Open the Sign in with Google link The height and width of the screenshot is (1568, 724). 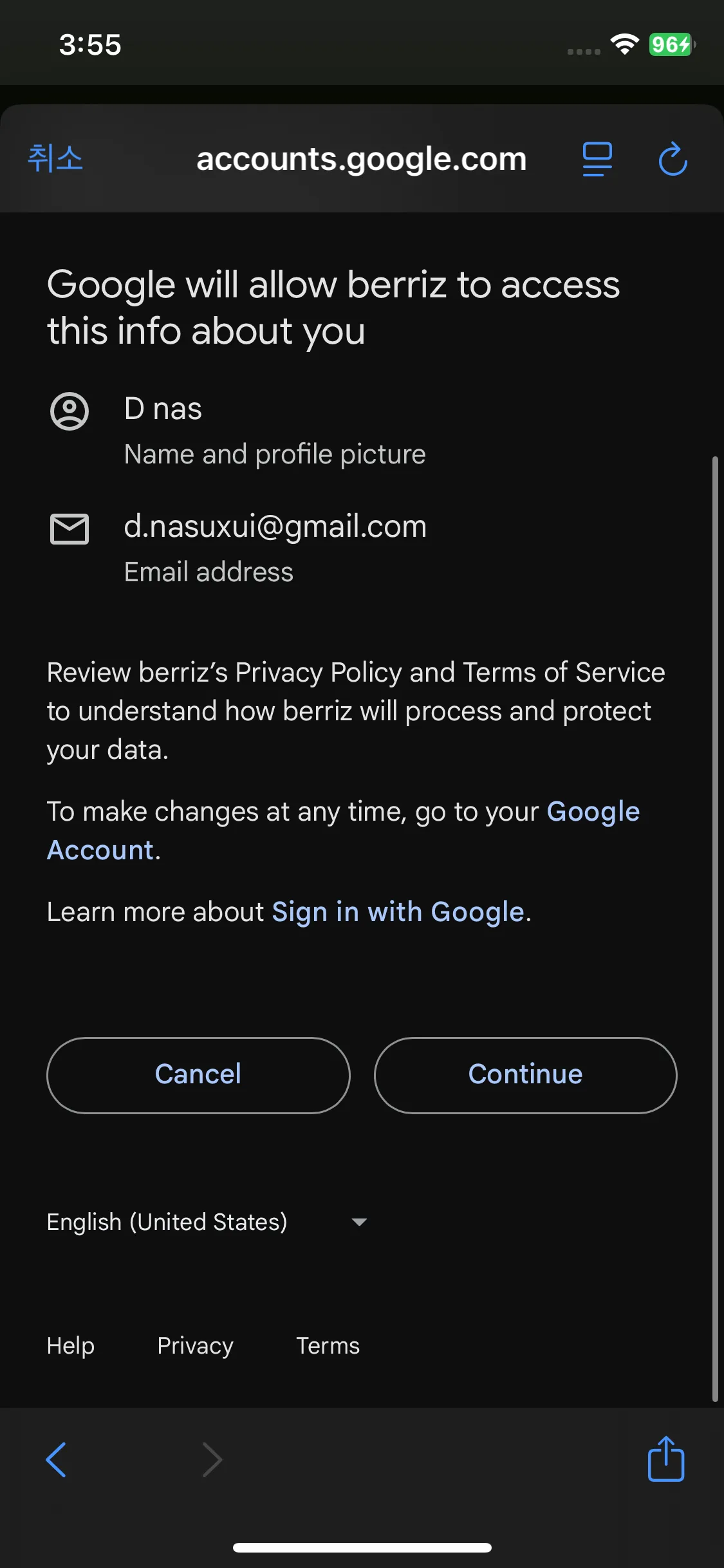pyautogui.click(x=398, y=912)
